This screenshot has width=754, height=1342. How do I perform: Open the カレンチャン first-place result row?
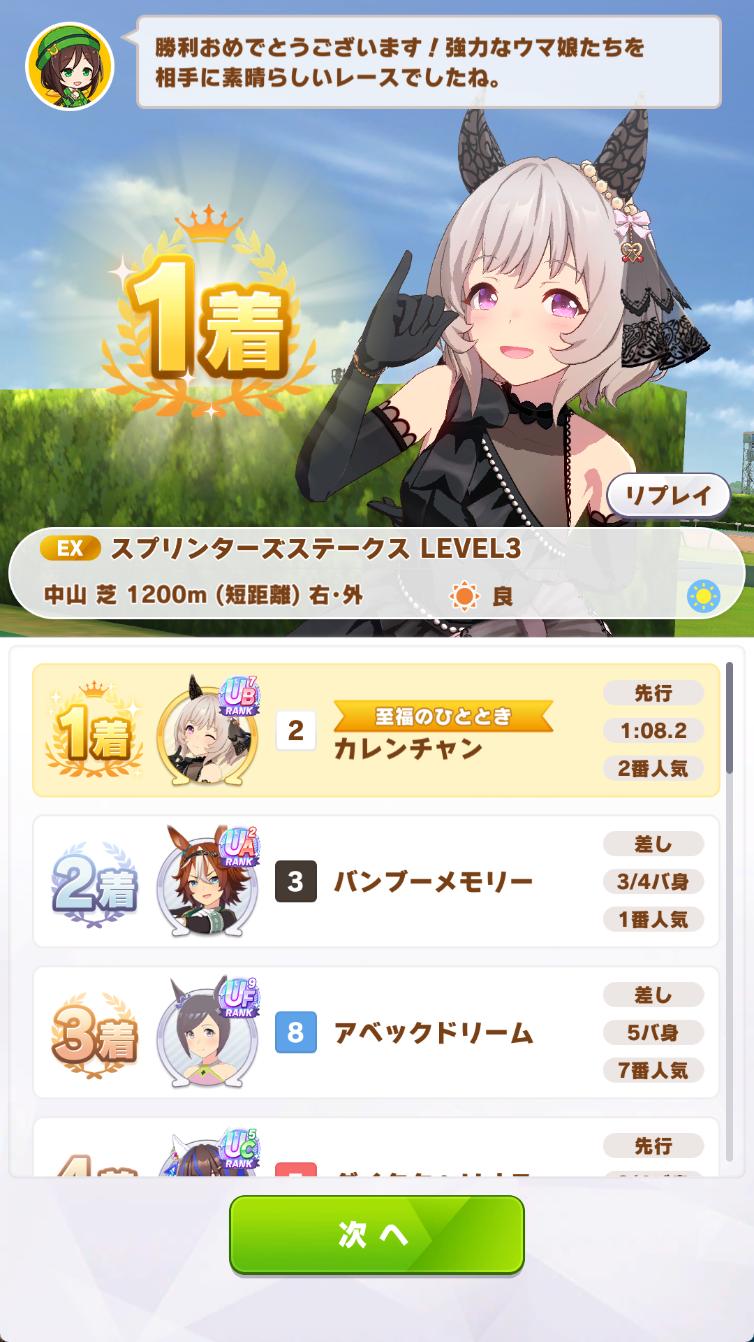(x=376, y=731)
